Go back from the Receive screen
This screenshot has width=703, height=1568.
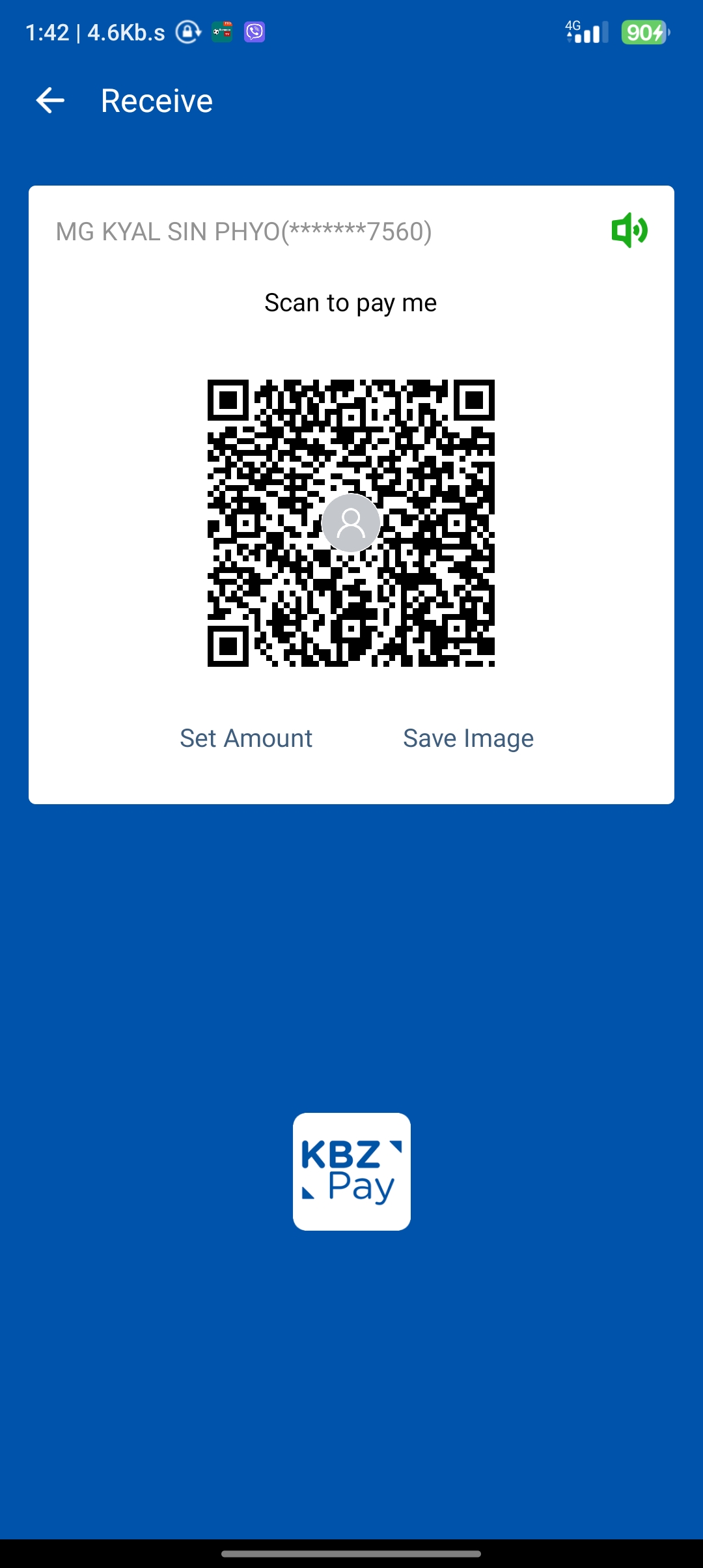[x=50, y=101]
